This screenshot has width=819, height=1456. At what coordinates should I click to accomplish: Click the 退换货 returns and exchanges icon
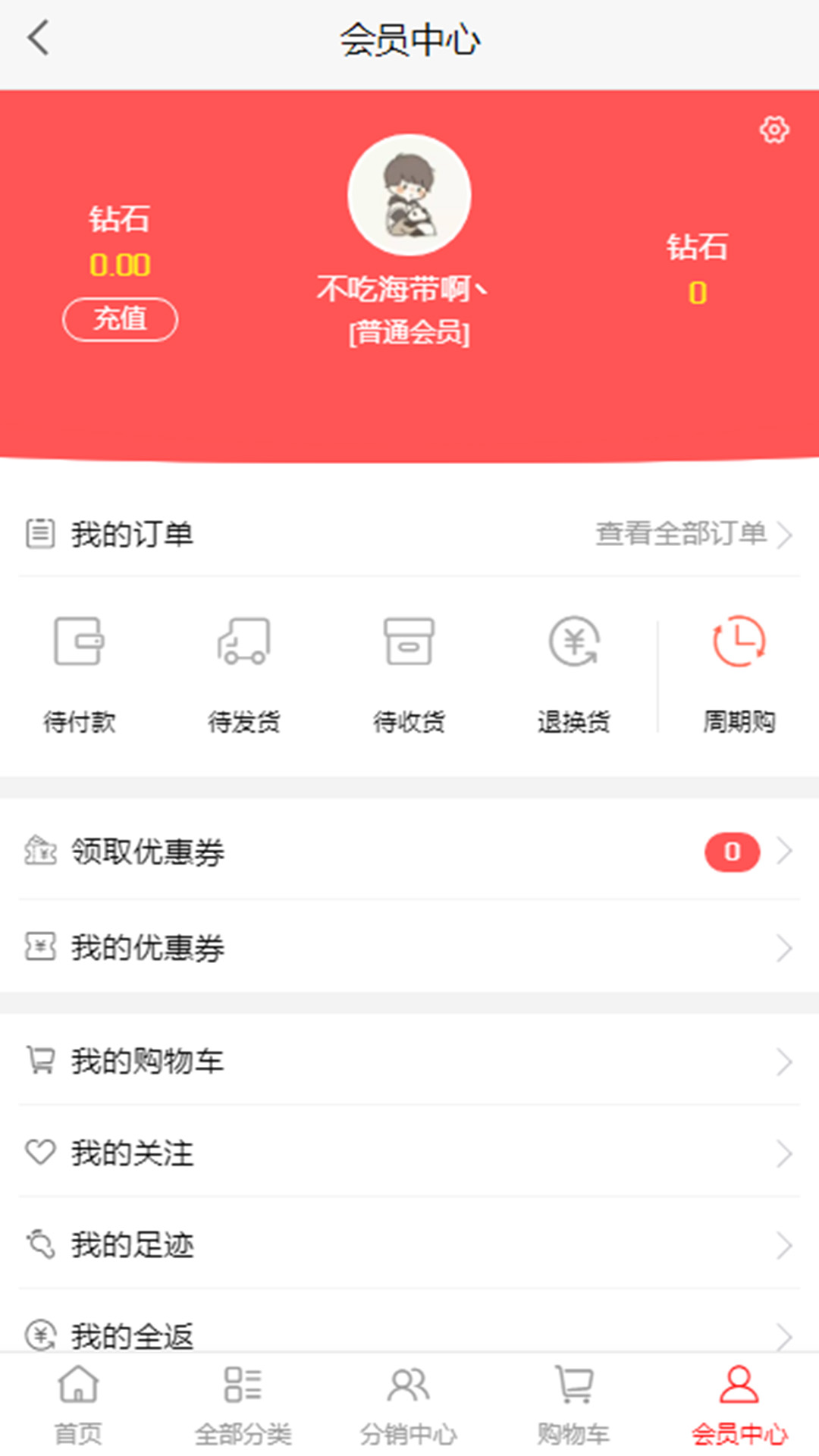(x=574, y=643)
